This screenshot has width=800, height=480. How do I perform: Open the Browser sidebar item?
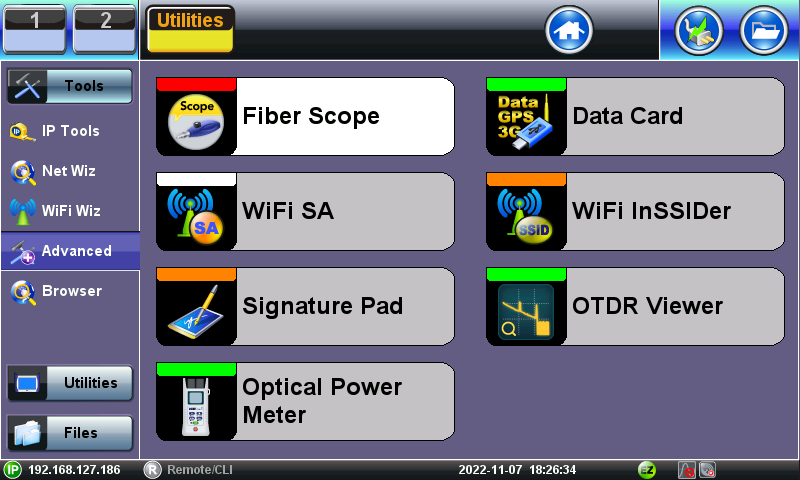tap(68, 291)
